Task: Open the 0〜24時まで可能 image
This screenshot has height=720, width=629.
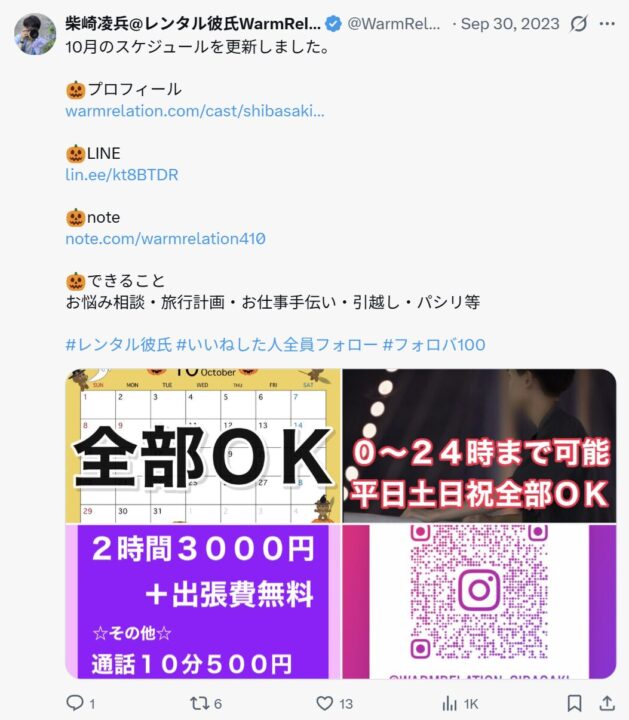Action: (x=479, y=445)
